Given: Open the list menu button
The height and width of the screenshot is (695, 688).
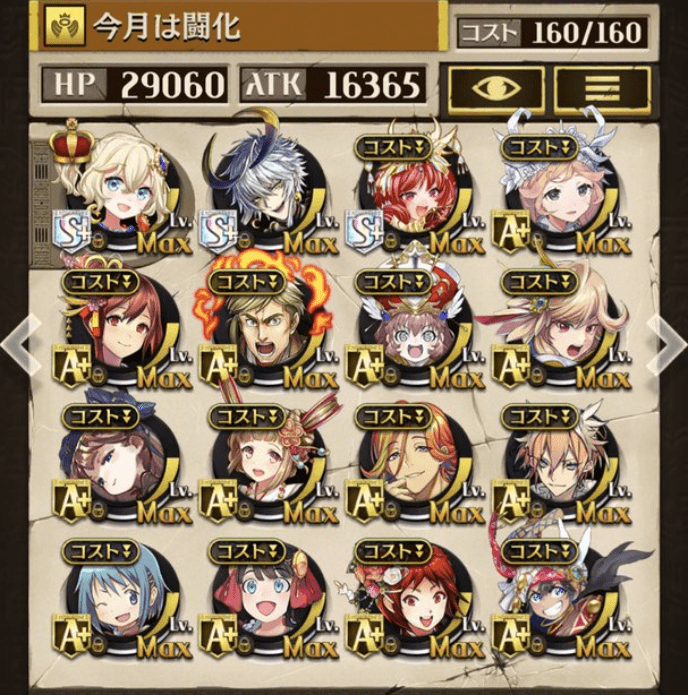Looking at the screenshot, I should [602, 88].
